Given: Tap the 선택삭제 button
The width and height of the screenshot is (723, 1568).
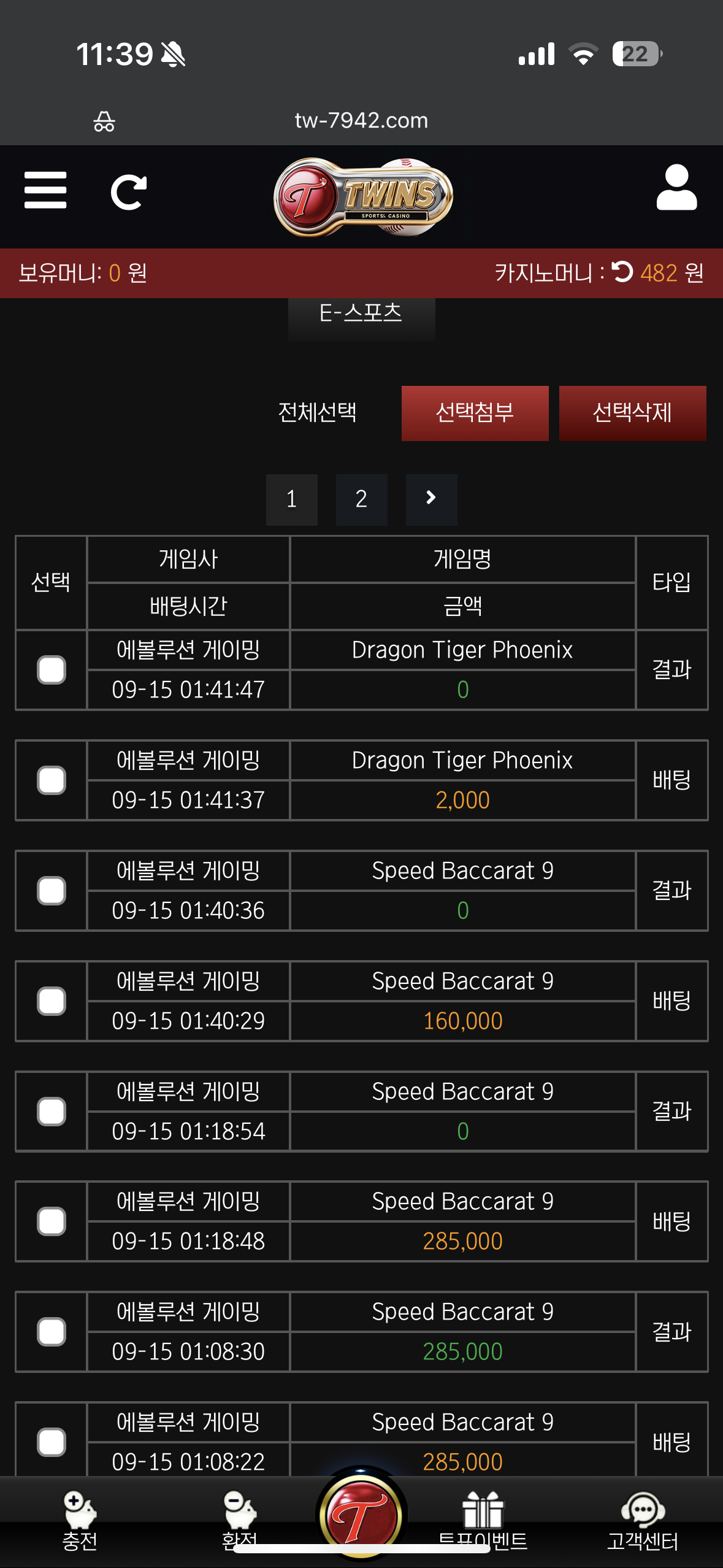Looking at the screenshot, I should pos(632,413).
